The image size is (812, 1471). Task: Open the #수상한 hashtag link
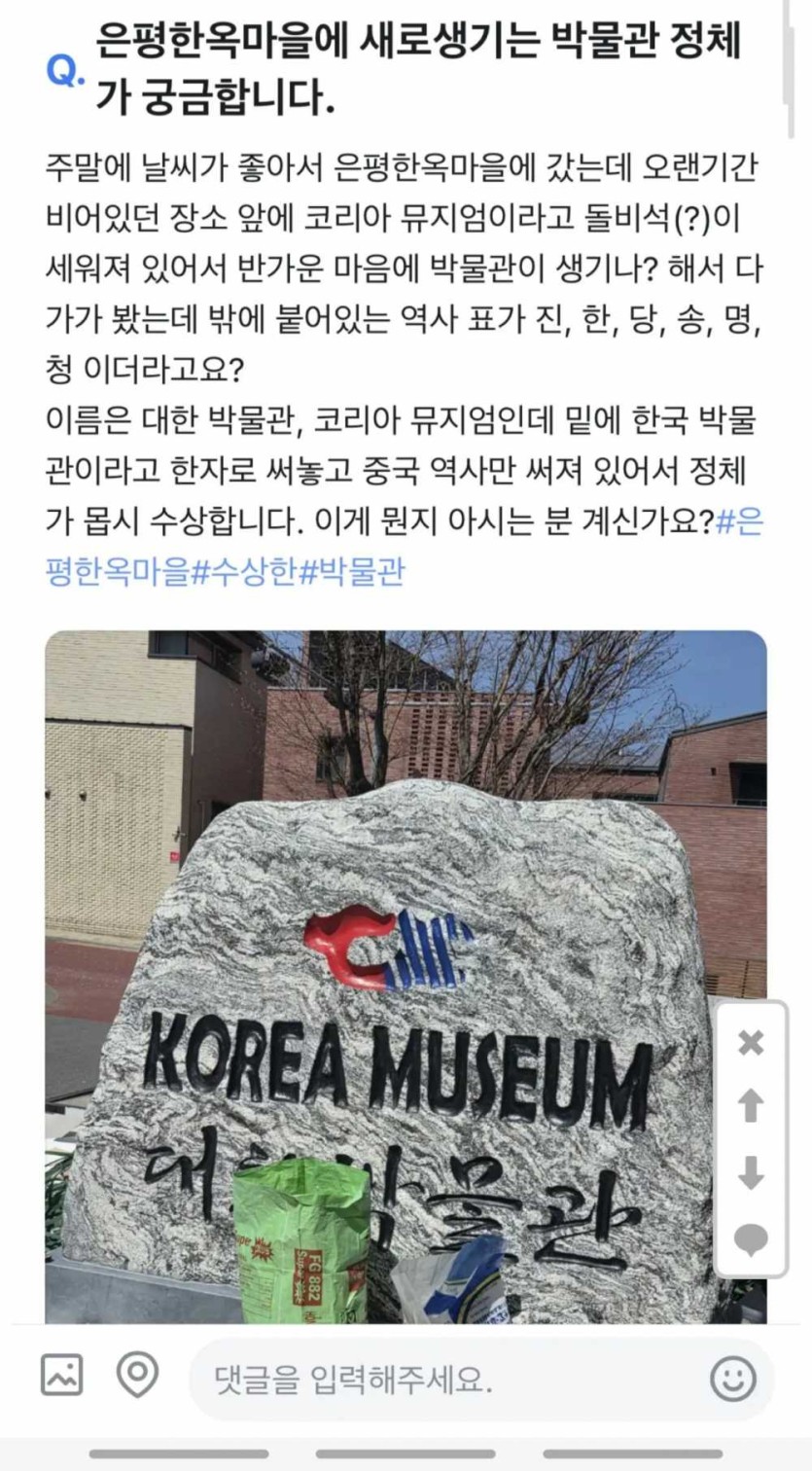[x=242, y=572]
